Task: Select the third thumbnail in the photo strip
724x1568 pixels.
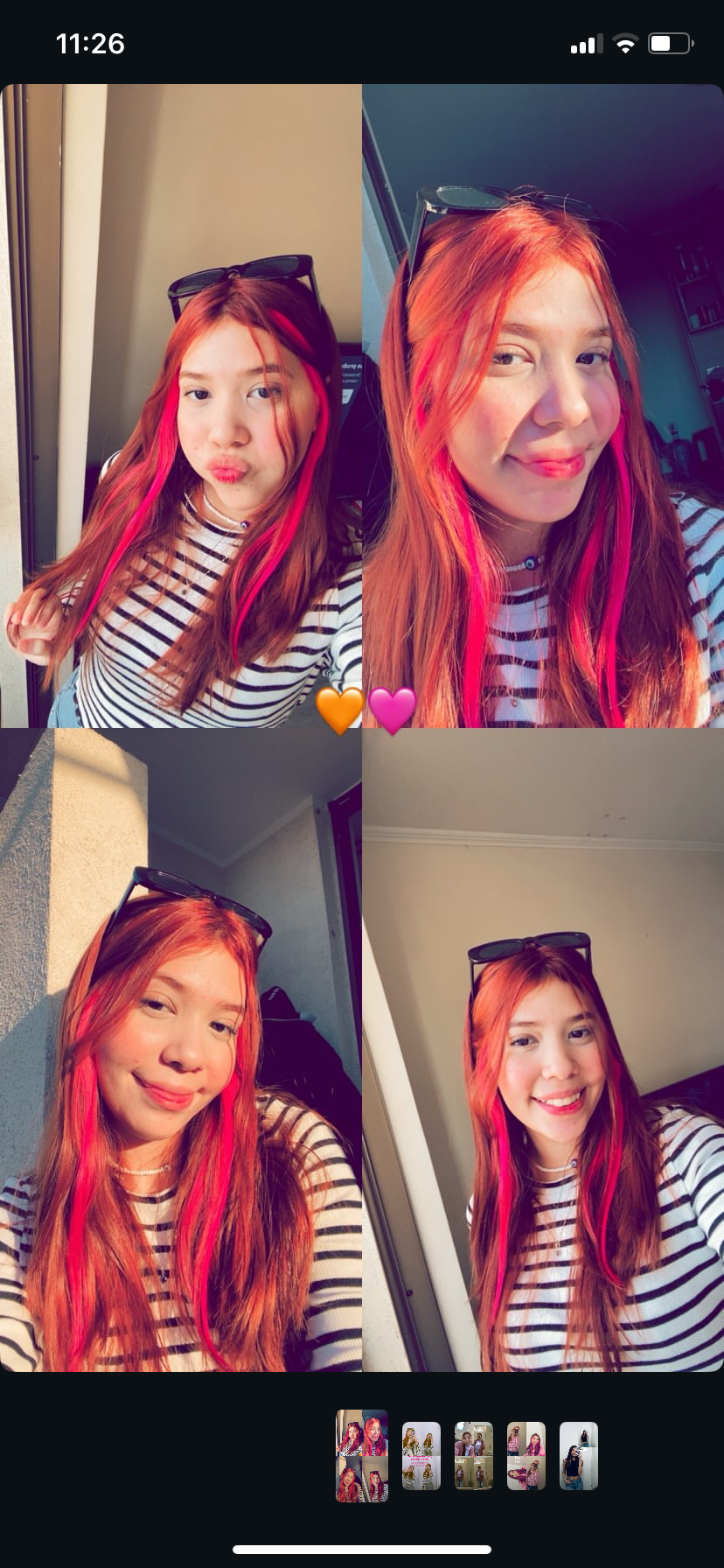Action: (473, 1455)
